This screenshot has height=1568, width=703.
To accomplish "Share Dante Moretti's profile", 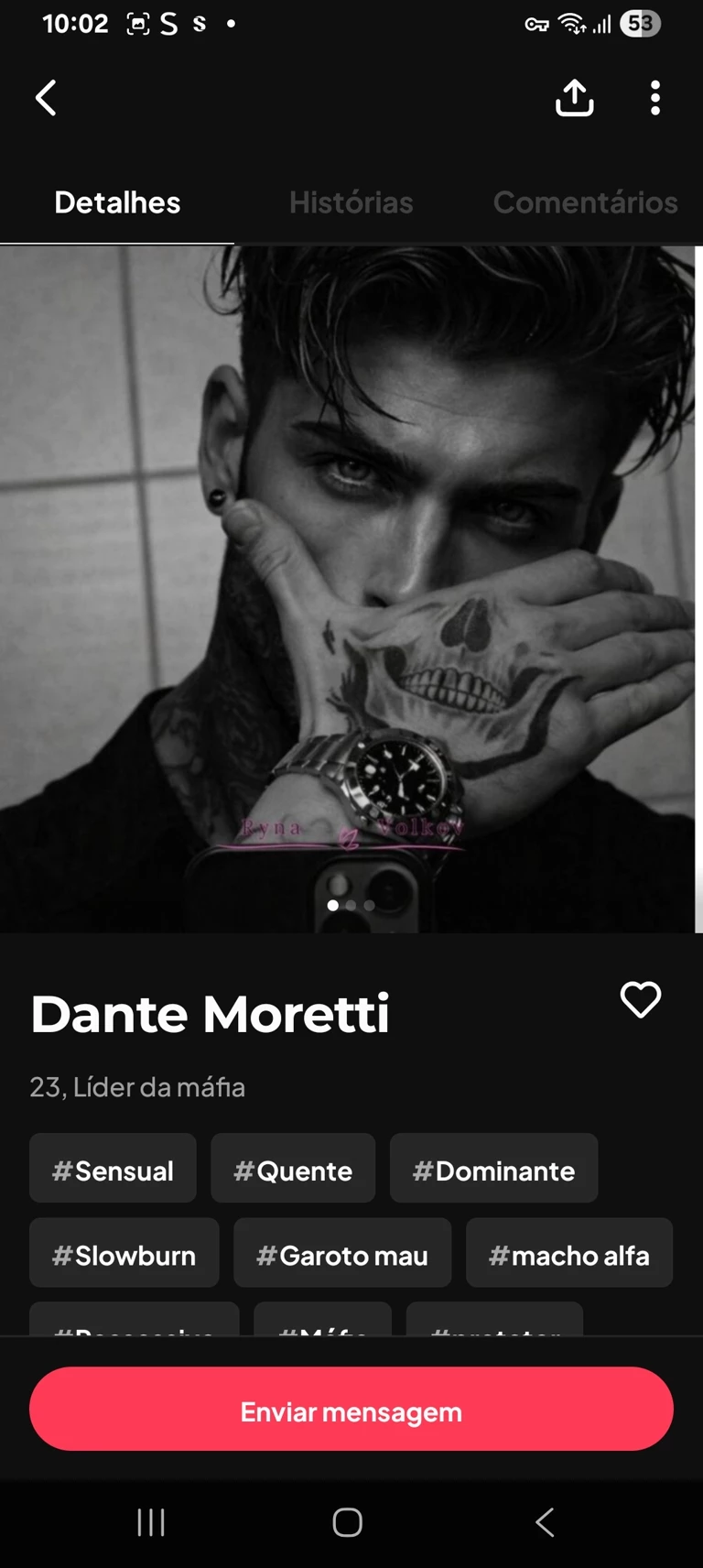I will [x=574, y=97].
